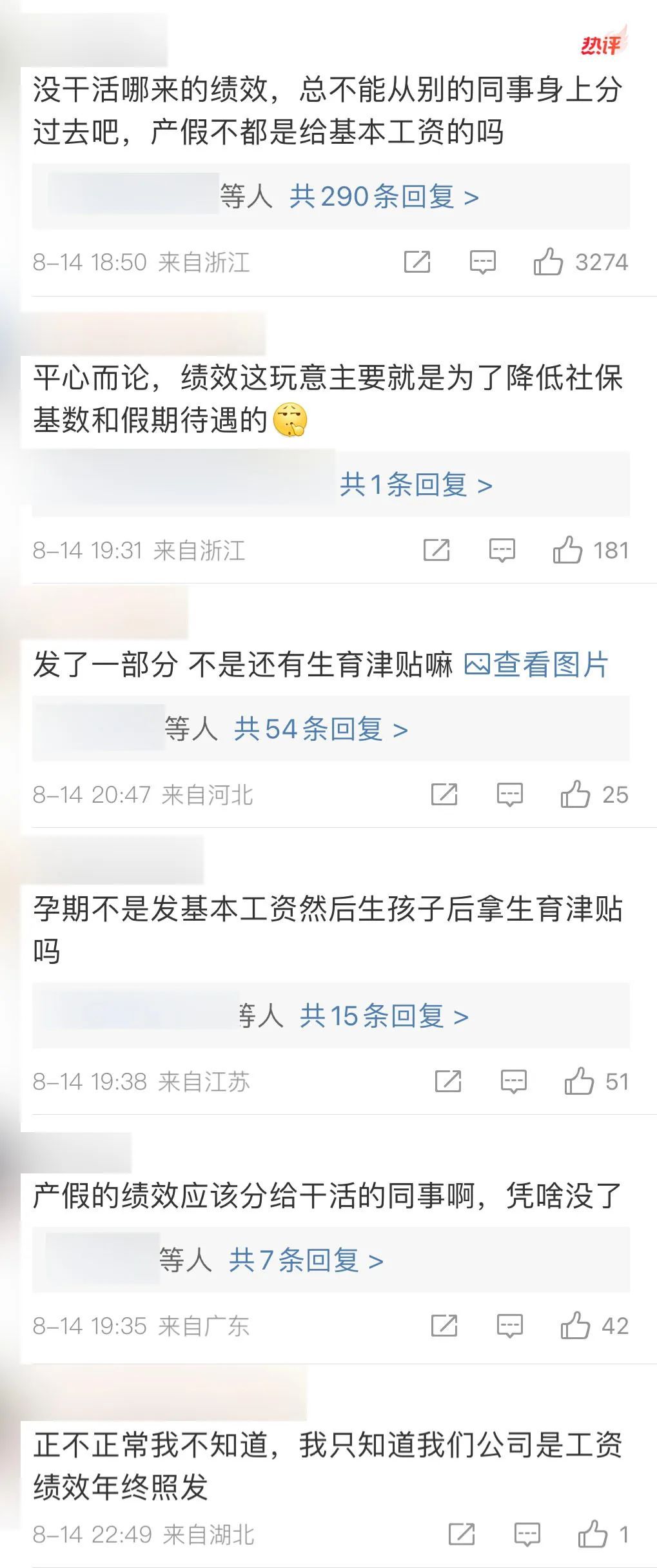Share the 8-14 19:31 Zhejiang comment

pos(436,550)
